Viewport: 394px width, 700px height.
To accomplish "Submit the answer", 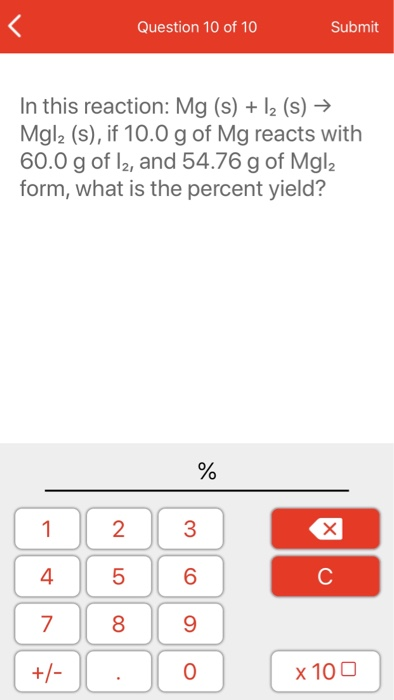I will pyautogui.click(x=355, y=27).
